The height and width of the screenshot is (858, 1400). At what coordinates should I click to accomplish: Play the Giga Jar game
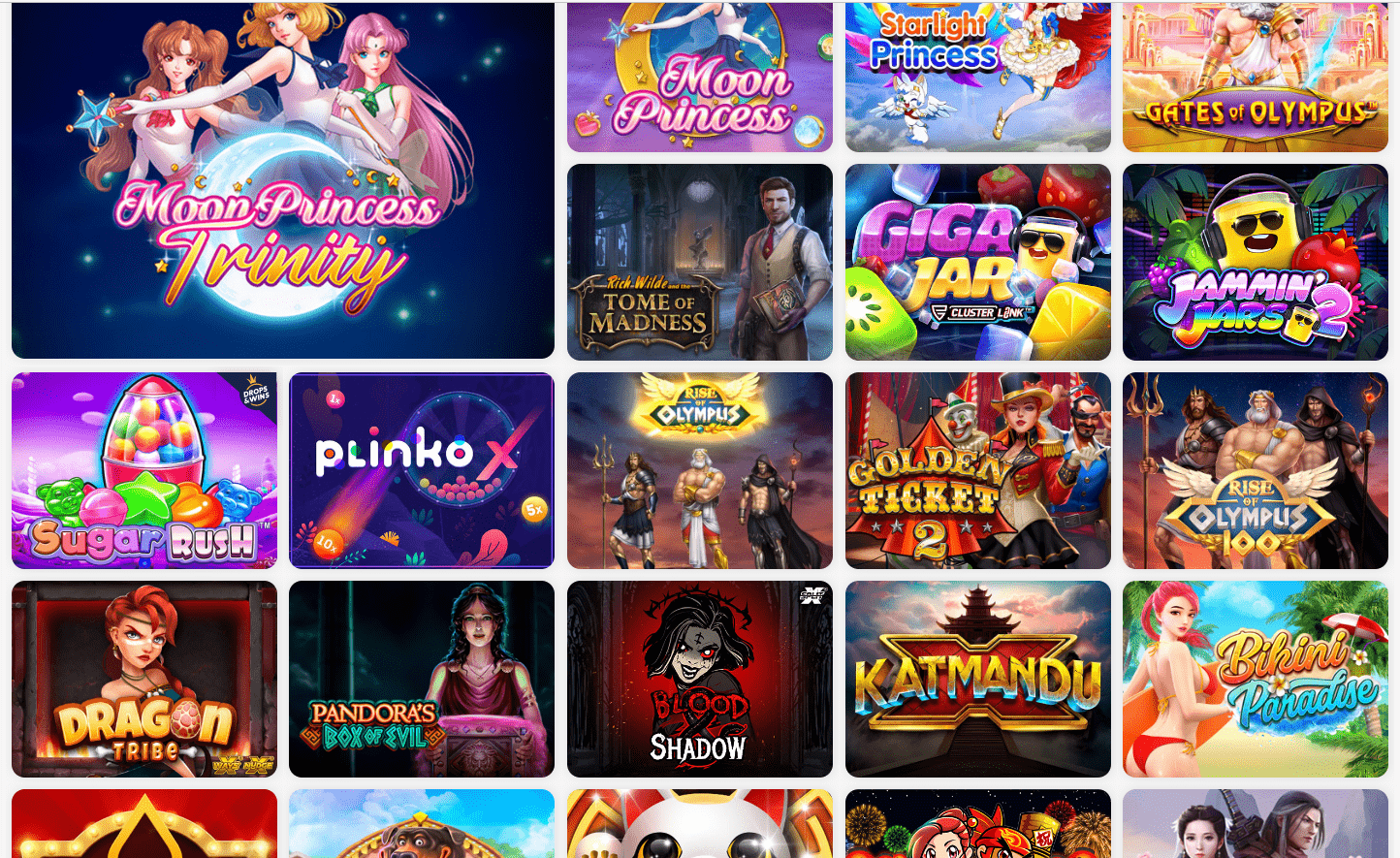click(x=977, y=262)
